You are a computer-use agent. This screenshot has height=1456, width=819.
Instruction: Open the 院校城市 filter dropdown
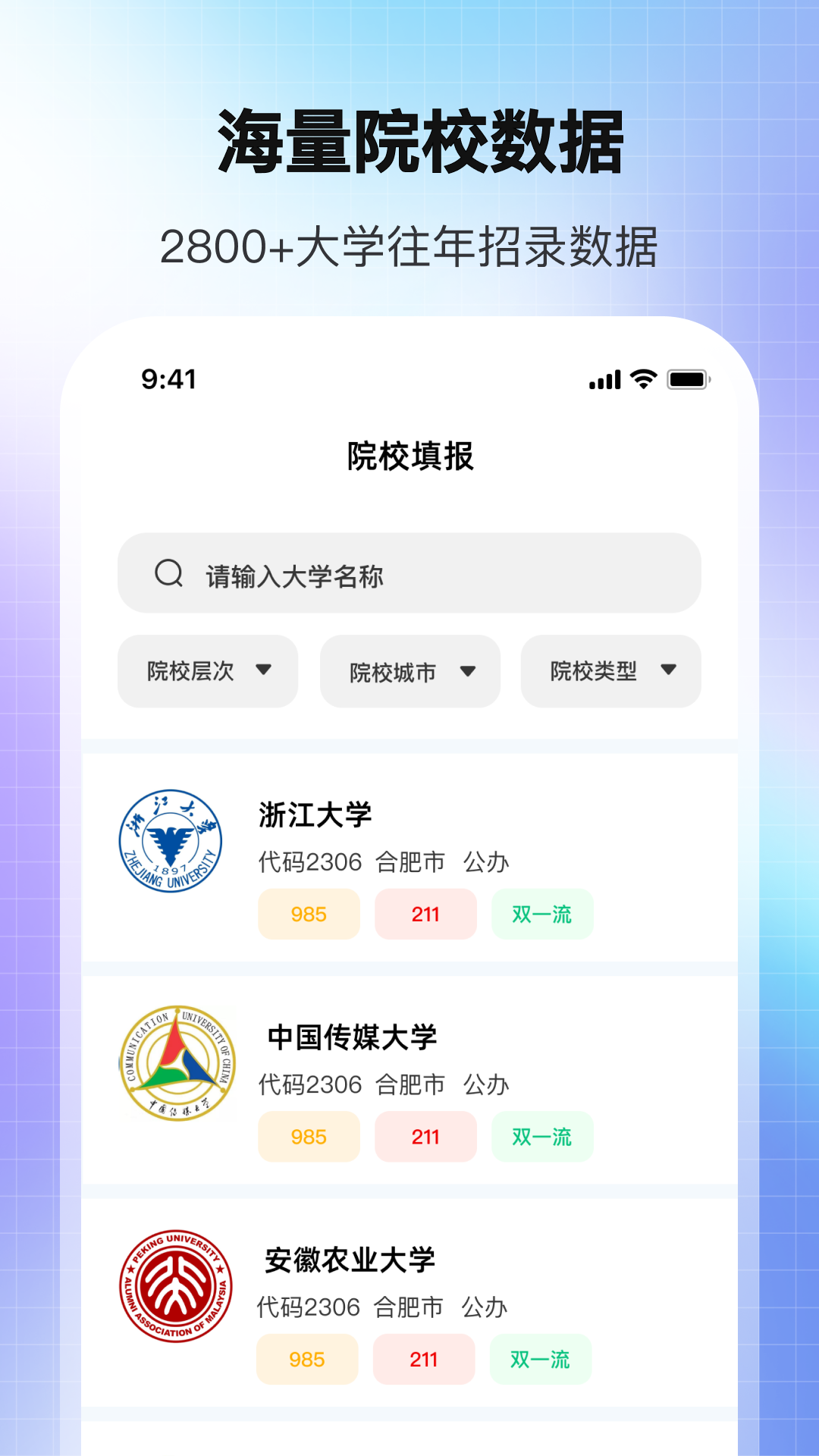[x=409, y=672]
